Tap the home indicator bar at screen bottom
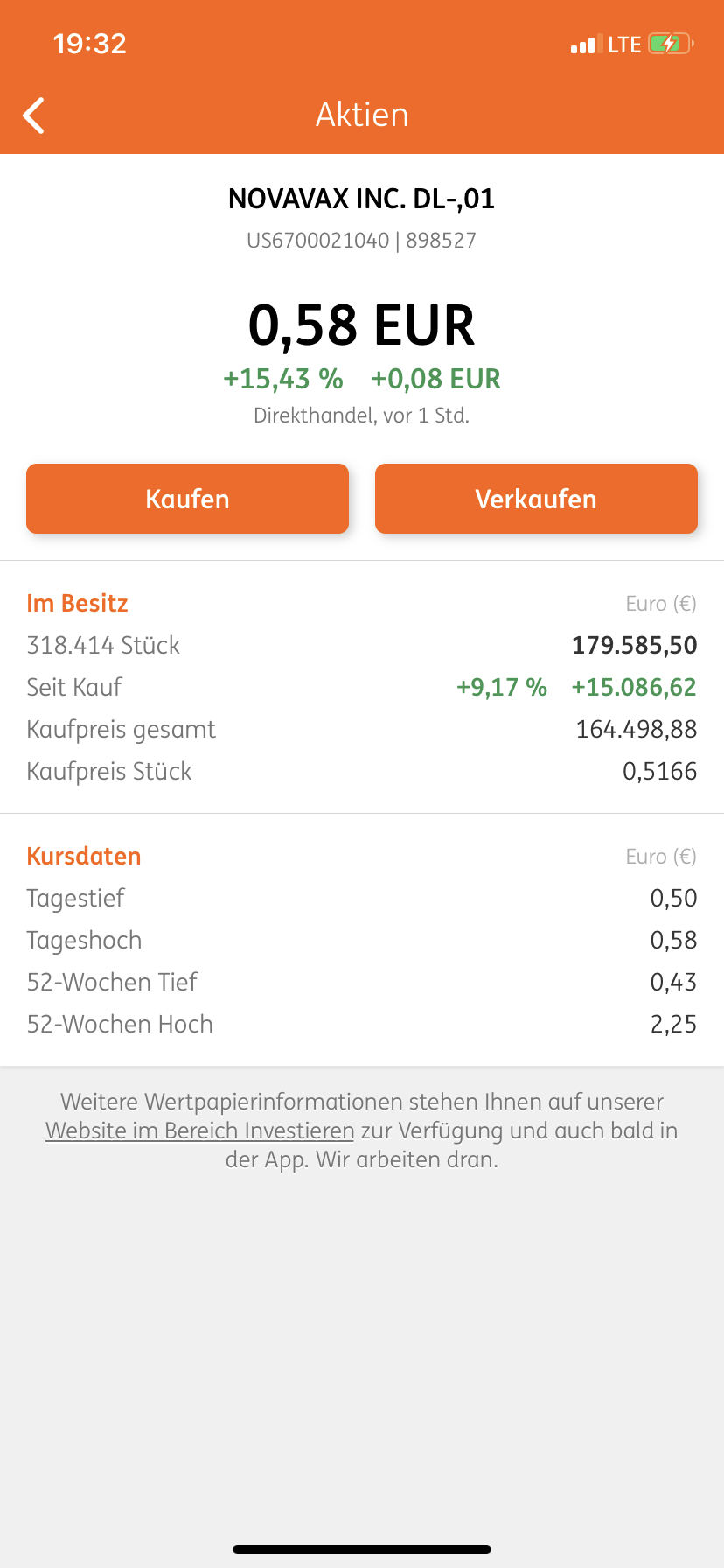This screenshot has height=1568, width=724. [361, 1550]
